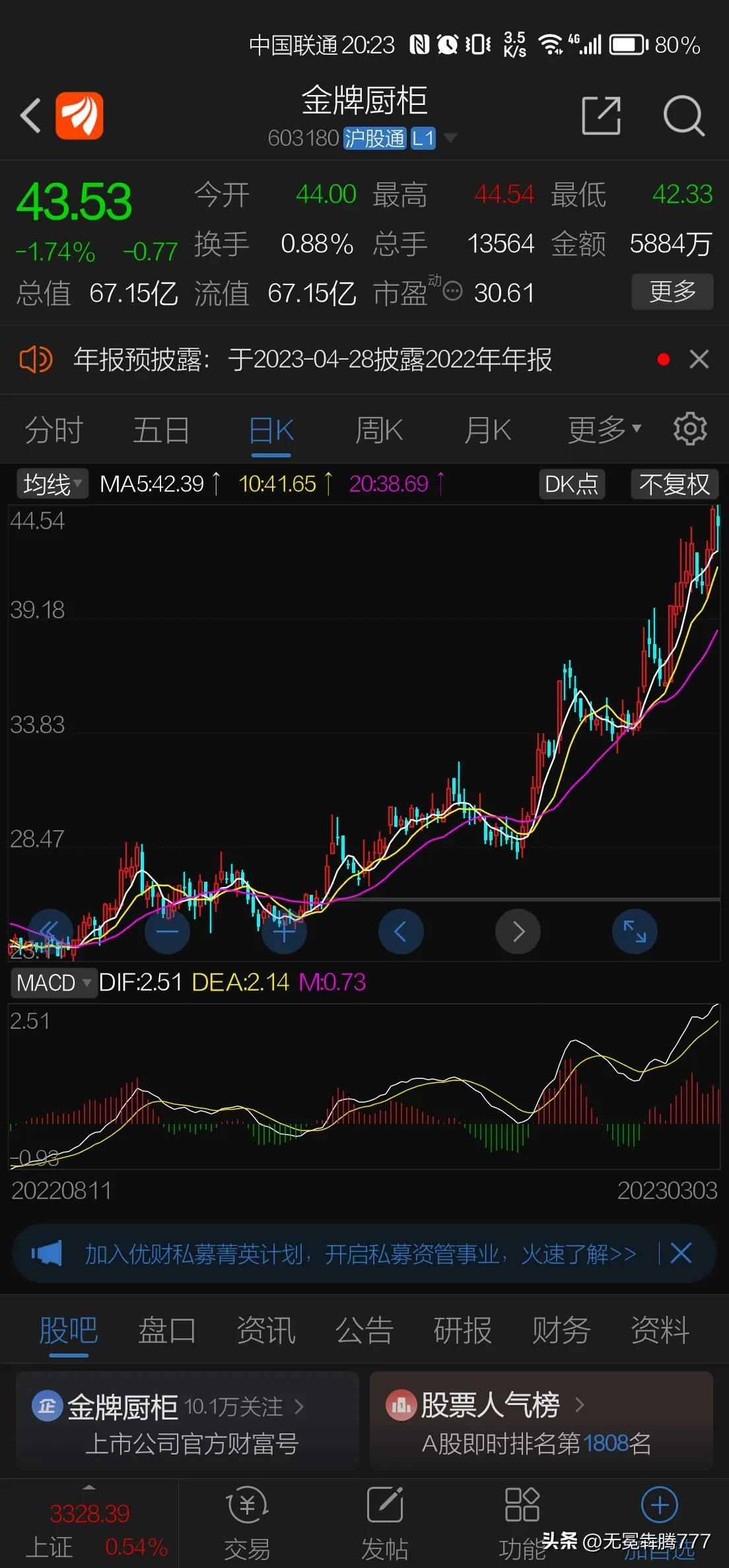Image resolution: width=729 pixels, height=1568 pixels.
Task: Dismiss the 年报预披露 notice
Action: click(x=699, y=360)
